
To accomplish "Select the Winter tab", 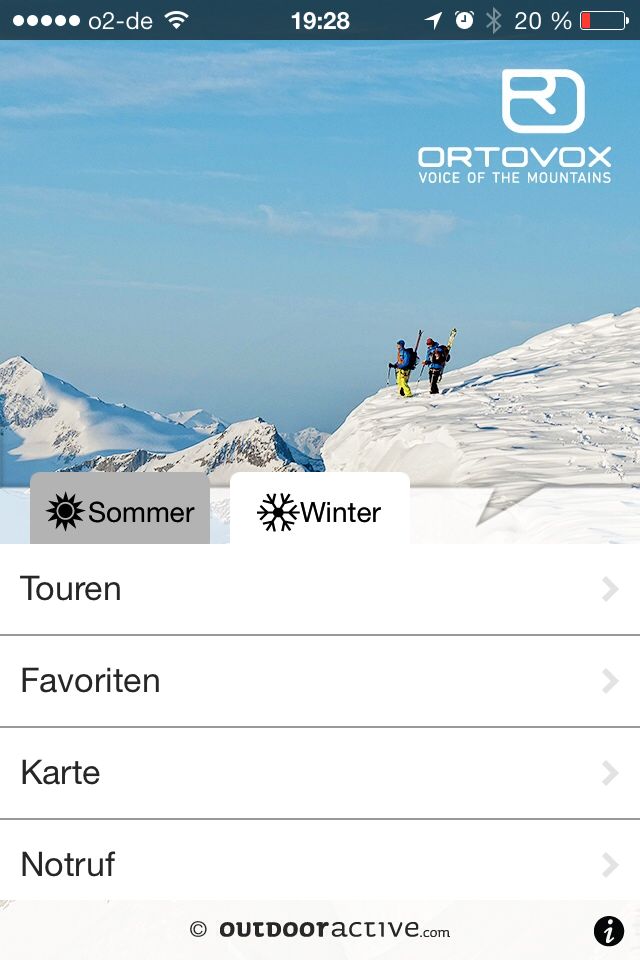I will (320, 510).
